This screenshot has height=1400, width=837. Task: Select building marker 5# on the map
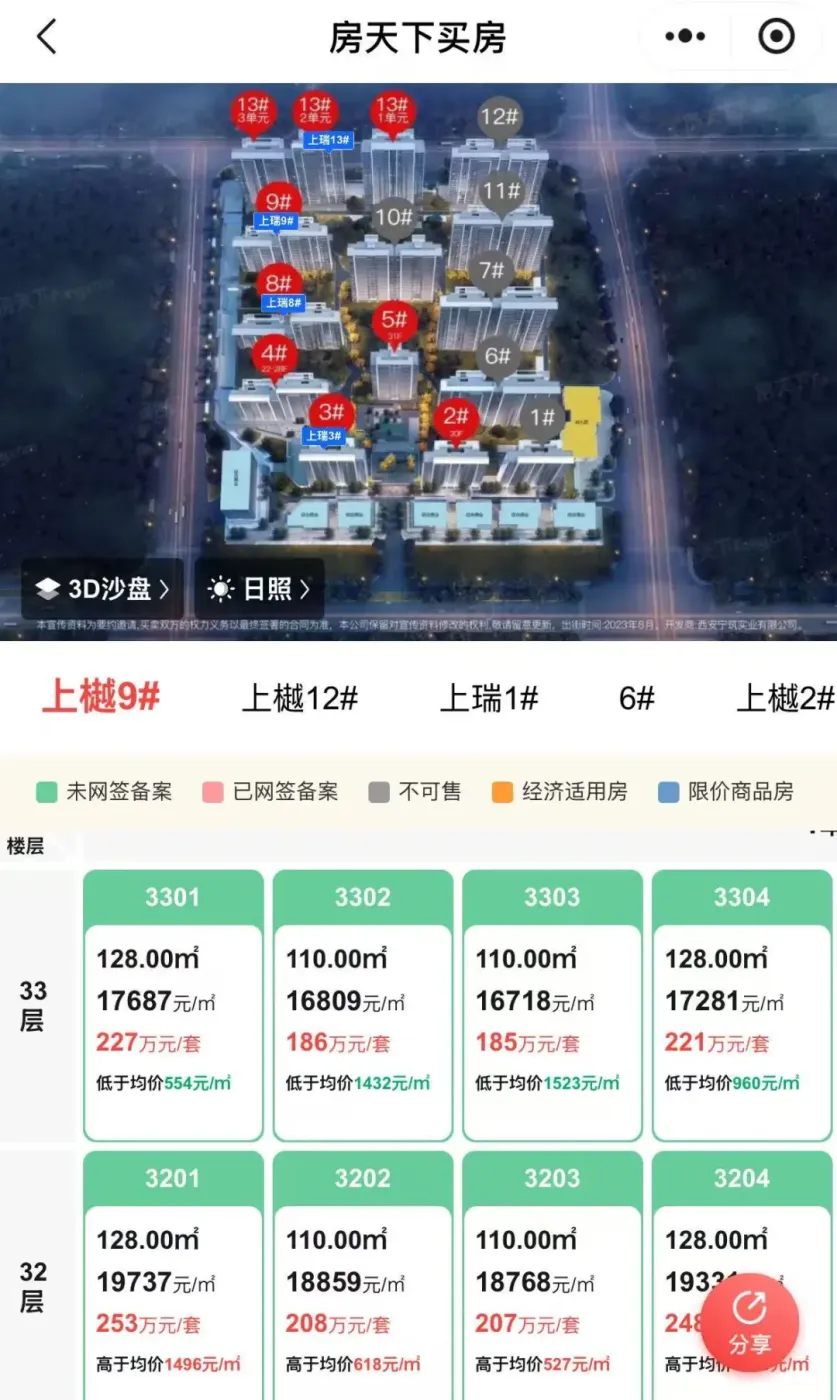click(394, 322)
